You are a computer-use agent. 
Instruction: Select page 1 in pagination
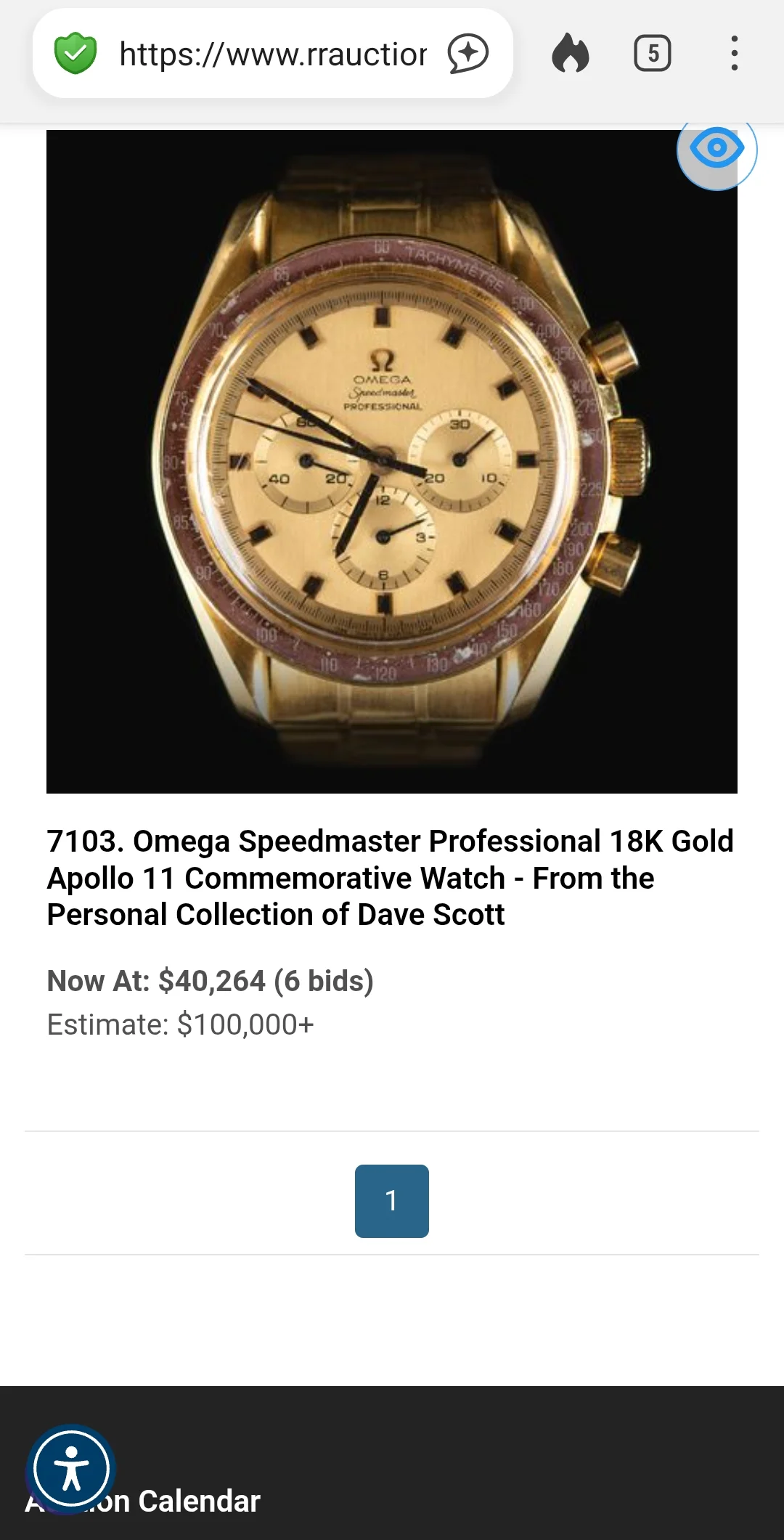[x=392, y=1201]
